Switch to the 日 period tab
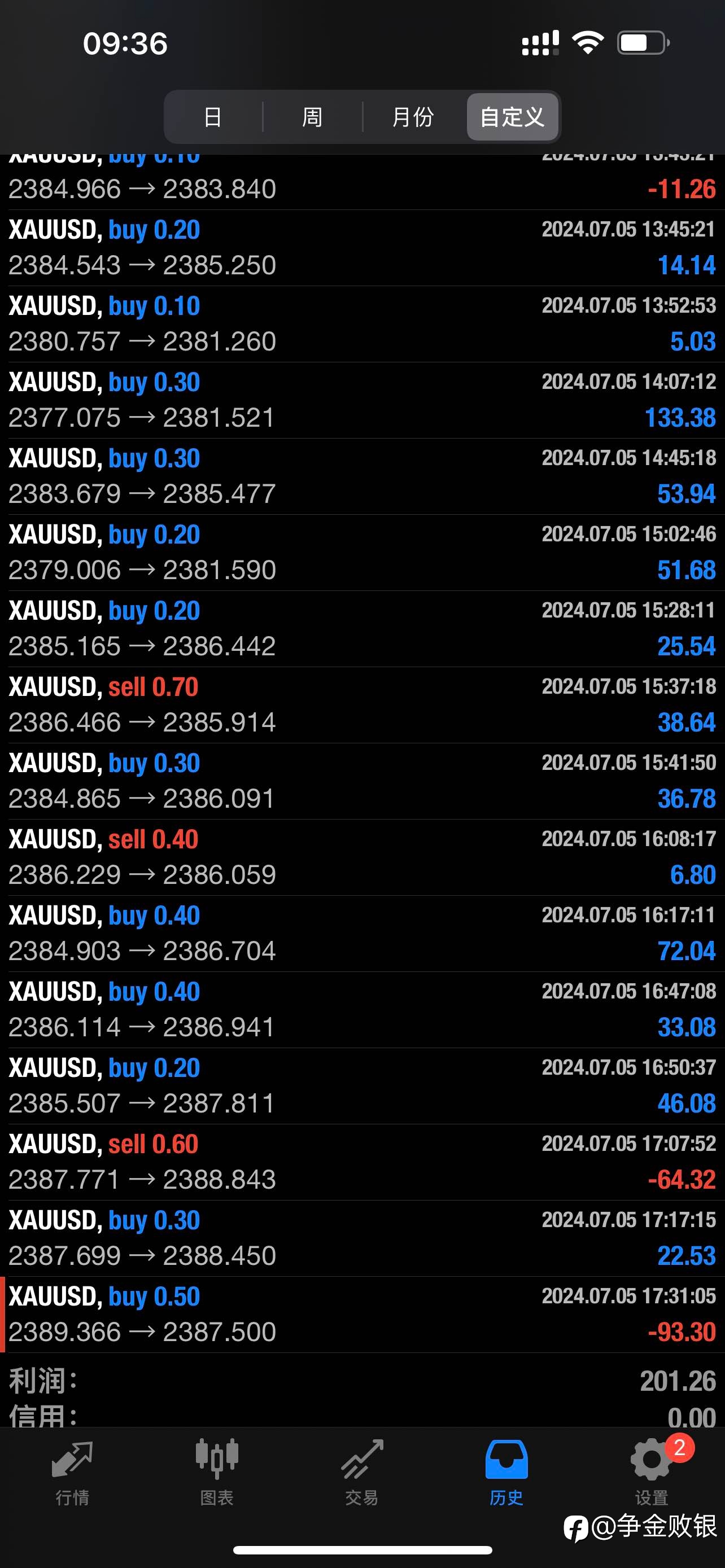725x1568 pixels. pos(212,116)
